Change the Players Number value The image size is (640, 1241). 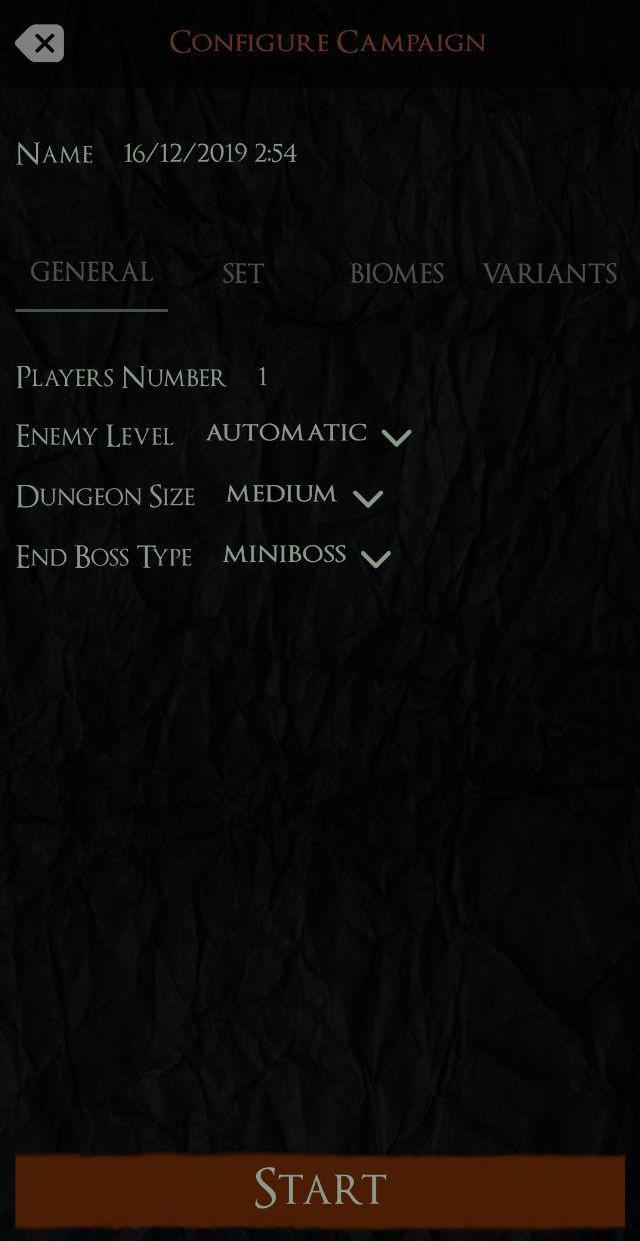(262, 377)
